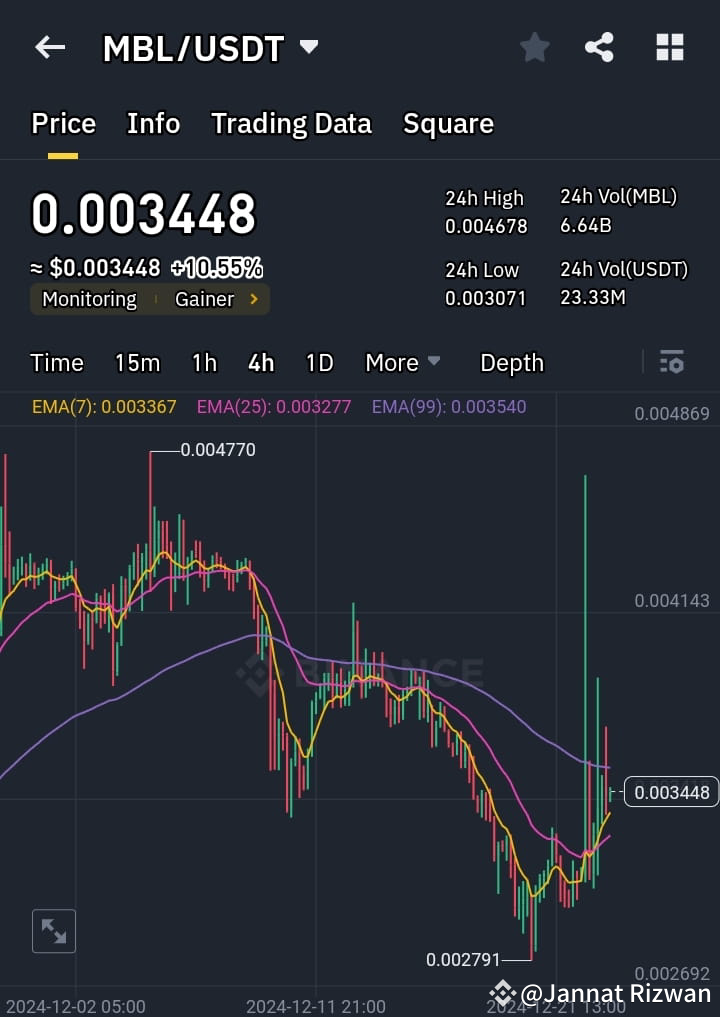
Task: Open the markets grid icon top right
Action: click(669, 46)
